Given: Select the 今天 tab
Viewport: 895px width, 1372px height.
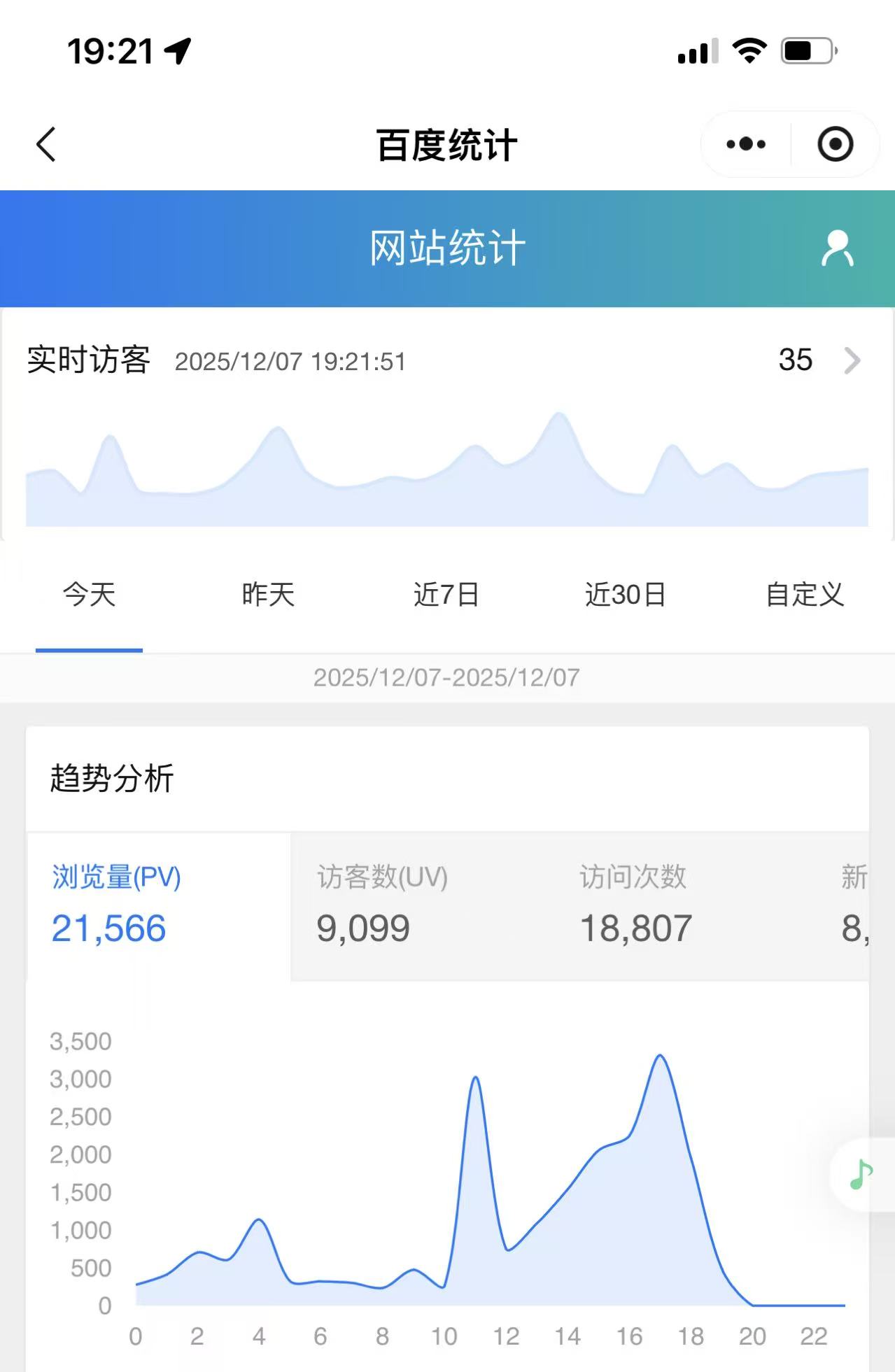Looking at the screenshot, I should (x=89, y=595).
